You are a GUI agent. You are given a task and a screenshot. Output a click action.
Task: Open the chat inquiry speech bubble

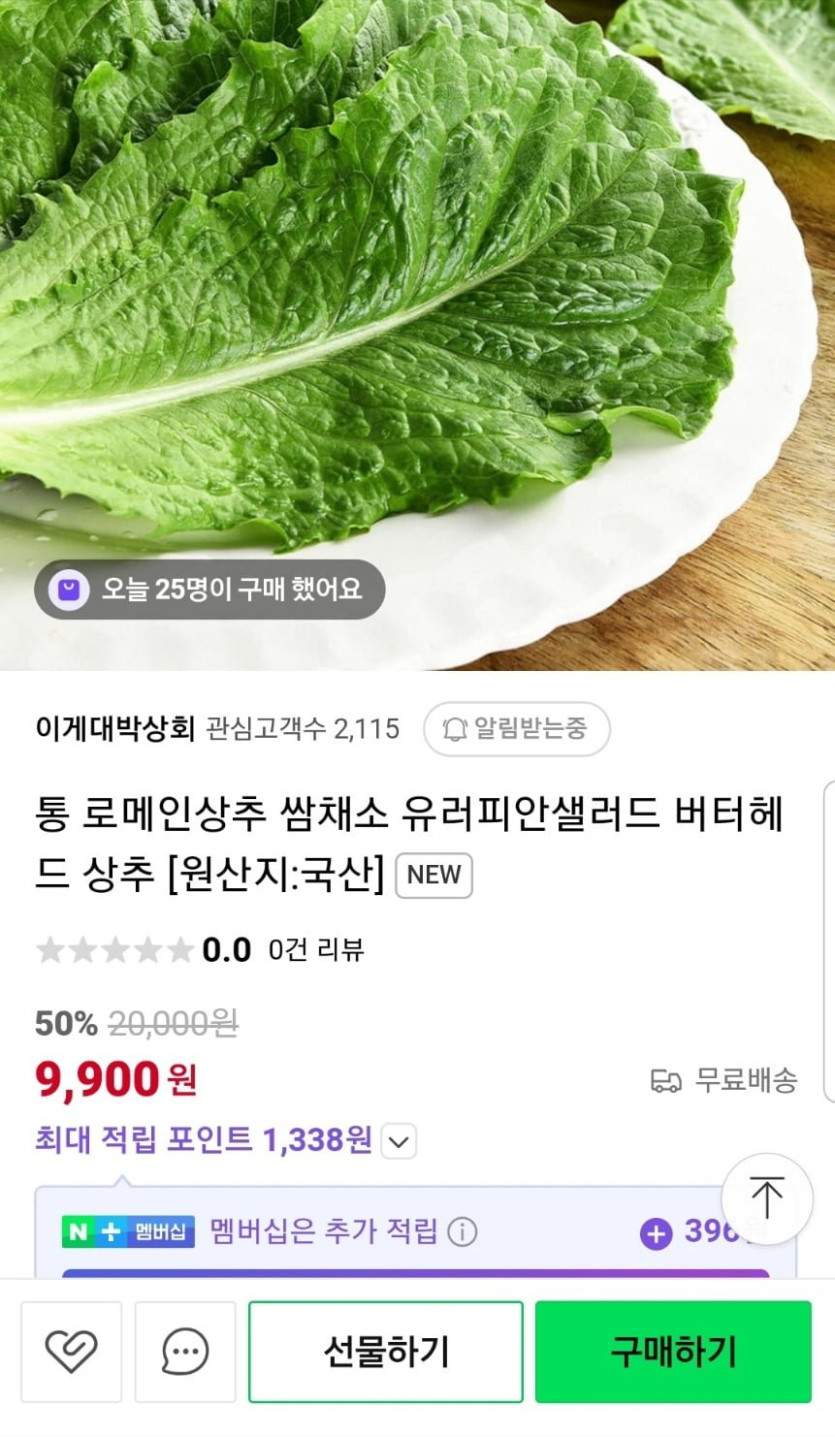[x=185, y=1352]
